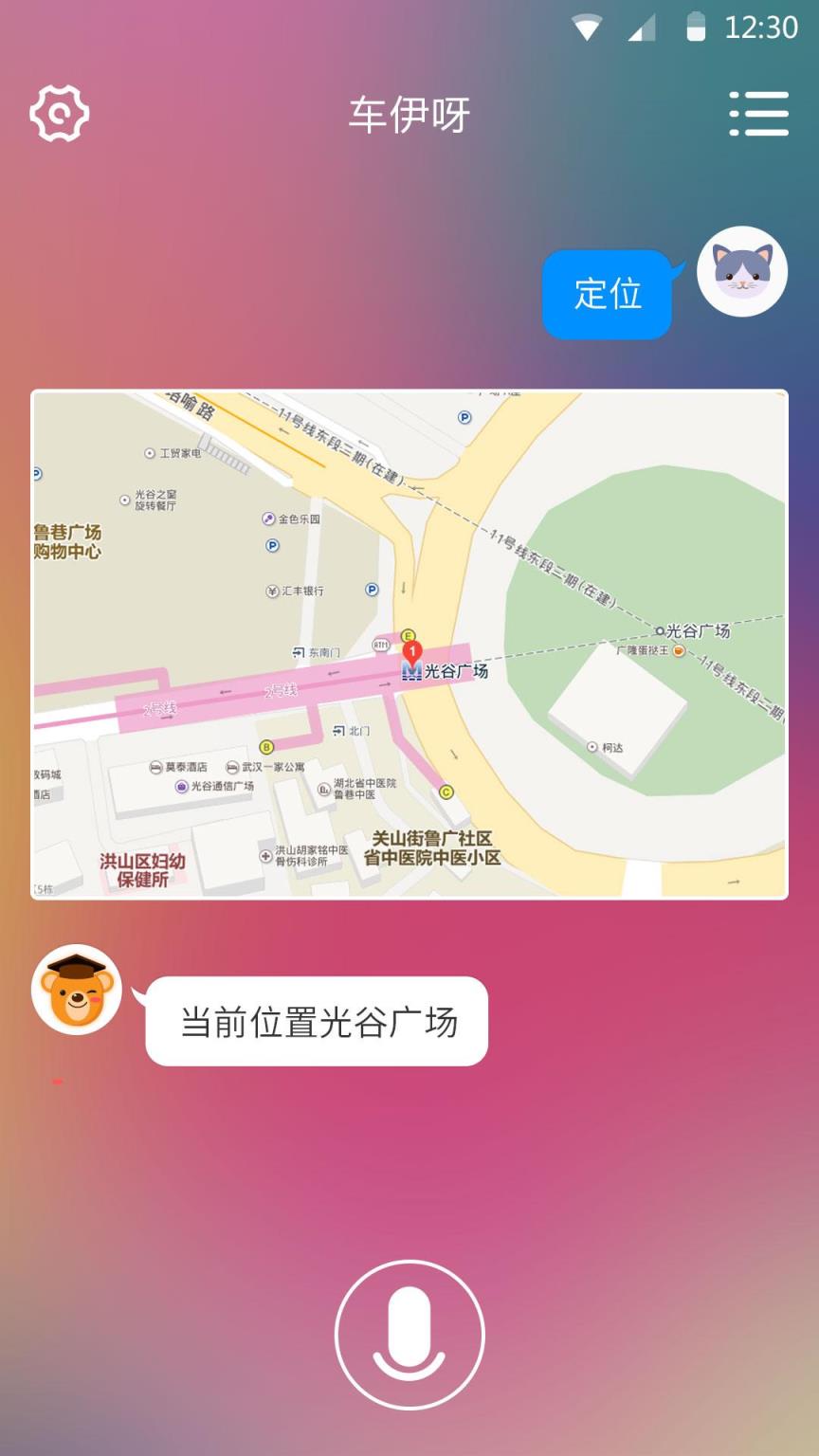Click the 北门 gate icon

(338, 730)
